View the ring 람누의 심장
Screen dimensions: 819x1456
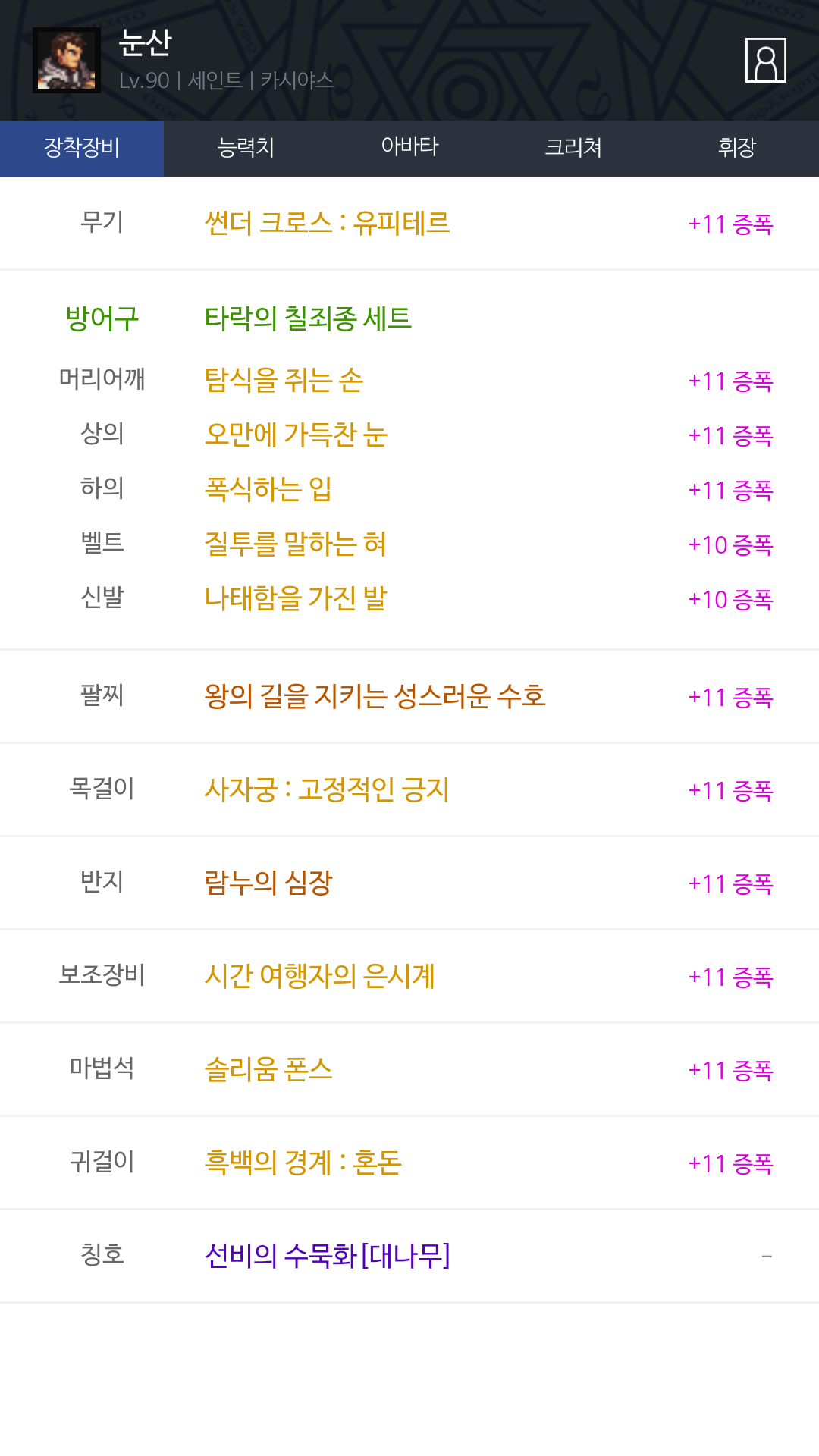[x=269, y=883]
